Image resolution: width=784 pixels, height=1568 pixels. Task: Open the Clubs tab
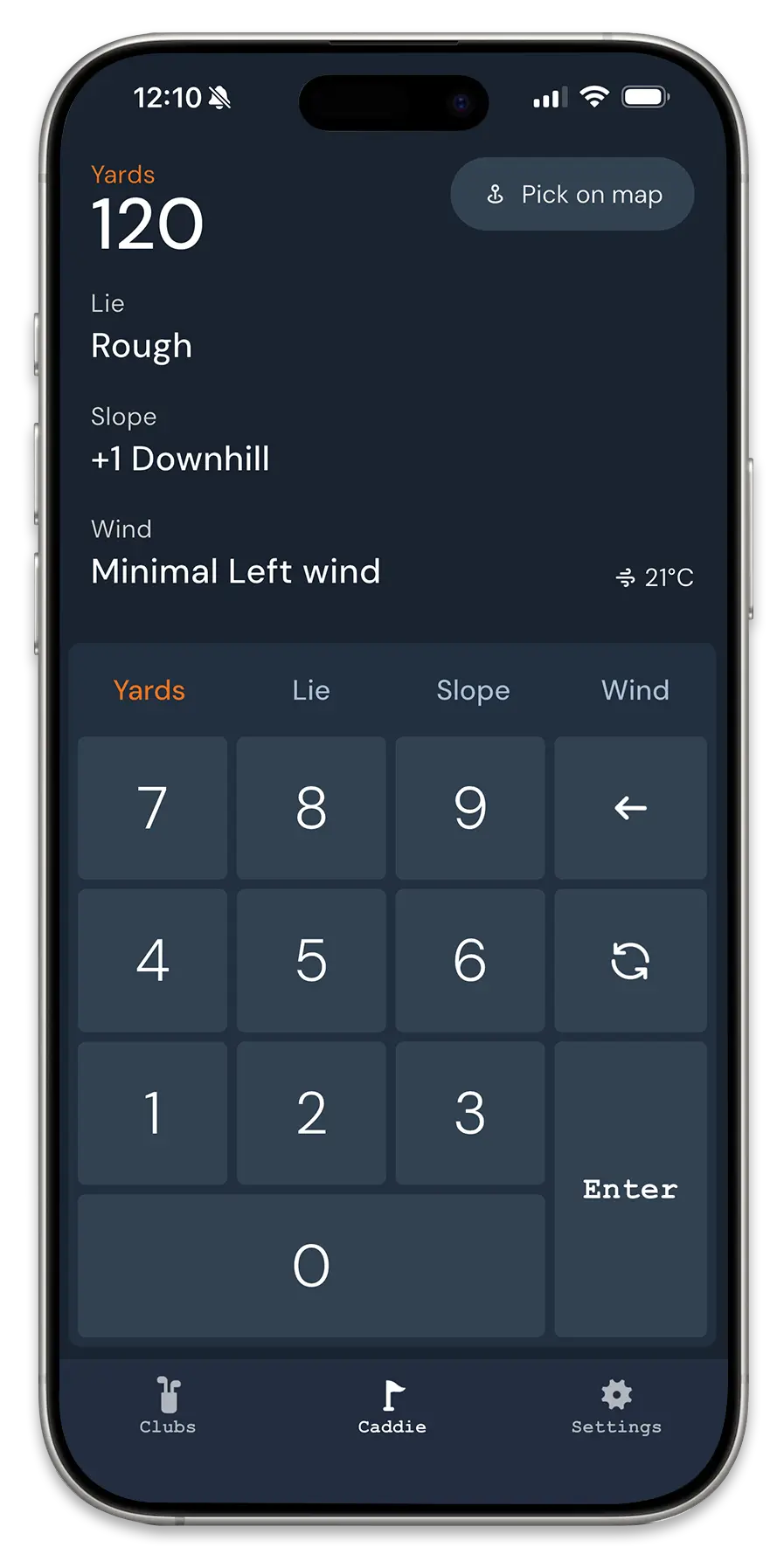point(168,1406)
